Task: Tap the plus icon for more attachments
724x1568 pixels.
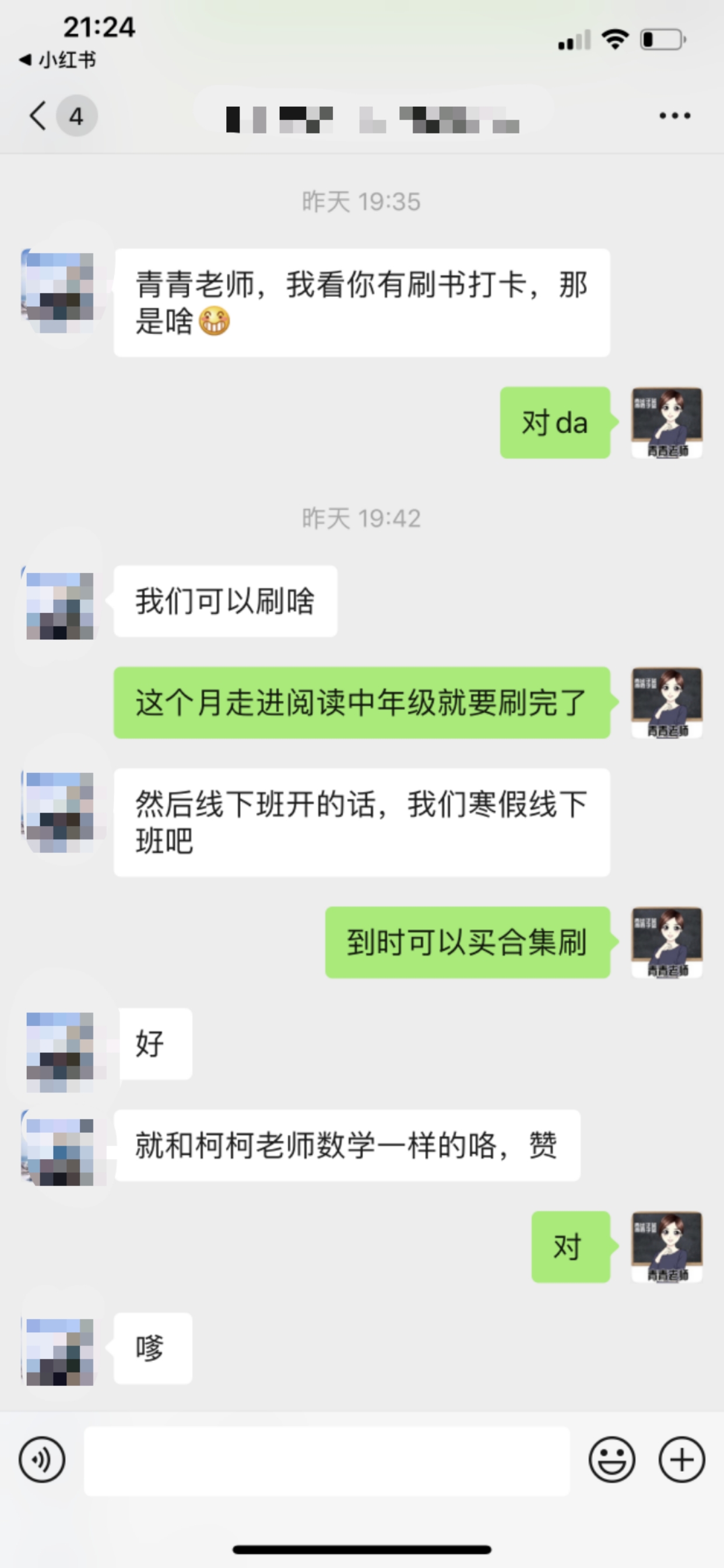Action: click(x=680, y=1458)
